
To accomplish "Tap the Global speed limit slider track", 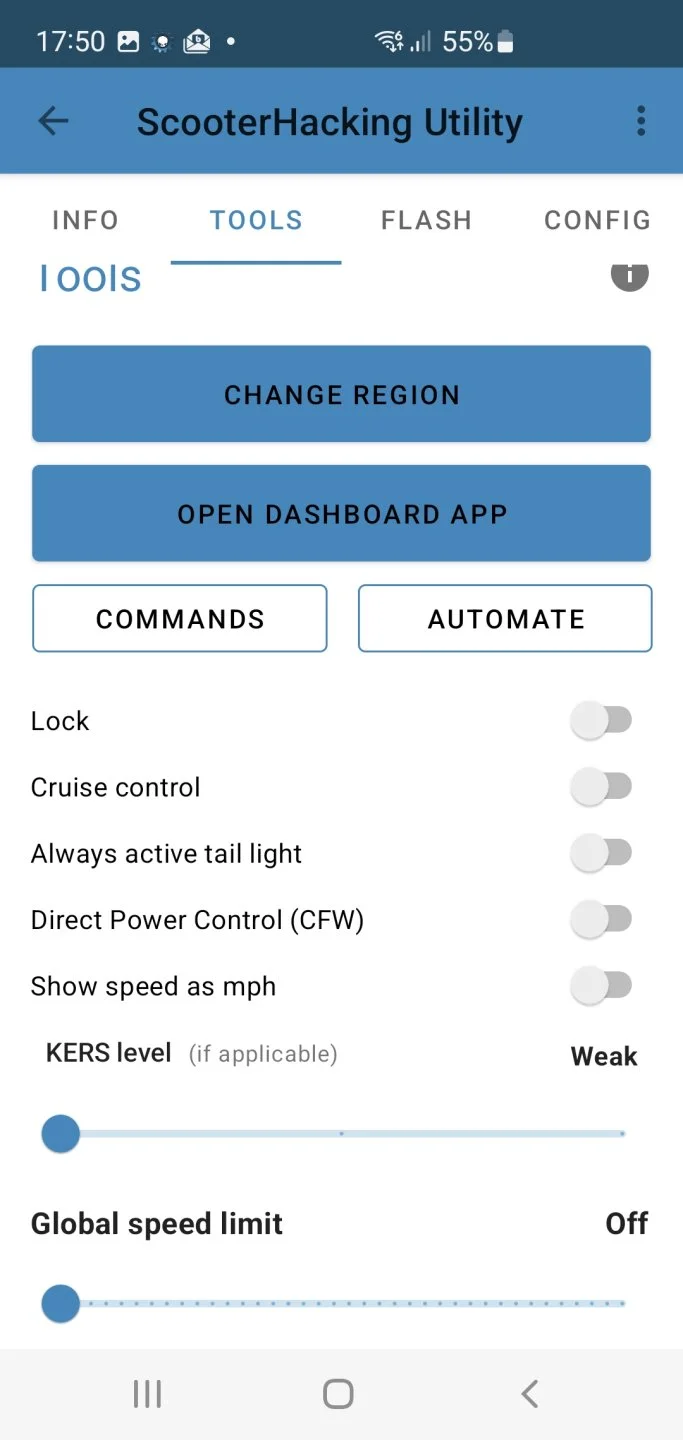I will coord(341,1304).
